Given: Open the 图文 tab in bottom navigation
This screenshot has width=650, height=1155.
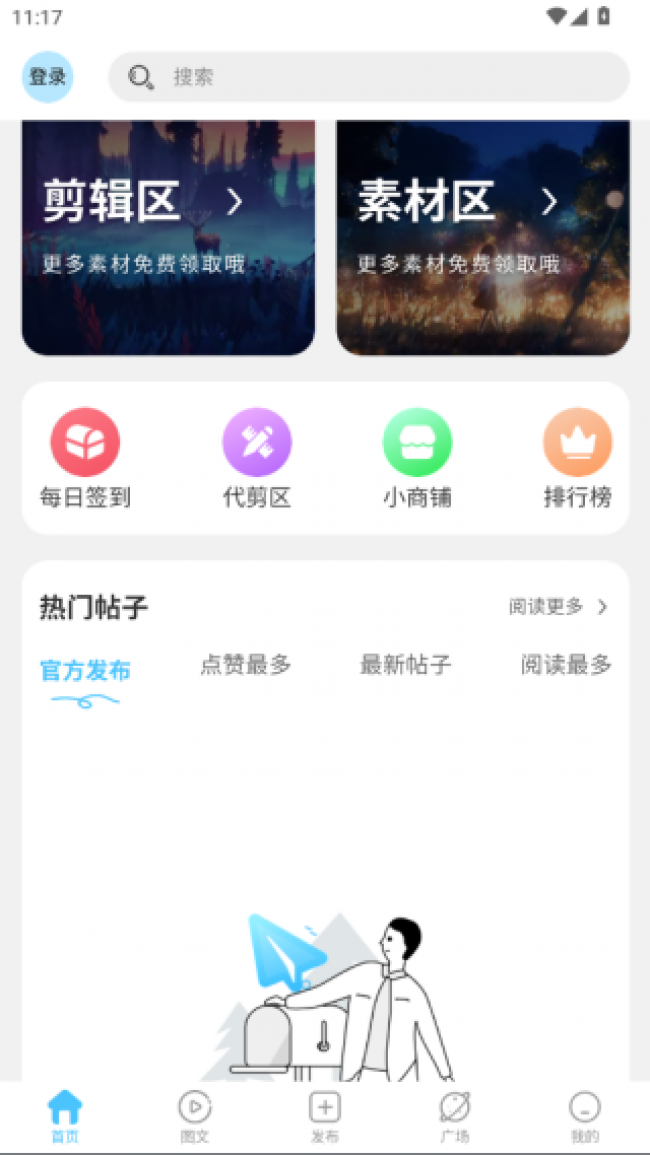Looking at the screenshot, I should point(195,1116).
